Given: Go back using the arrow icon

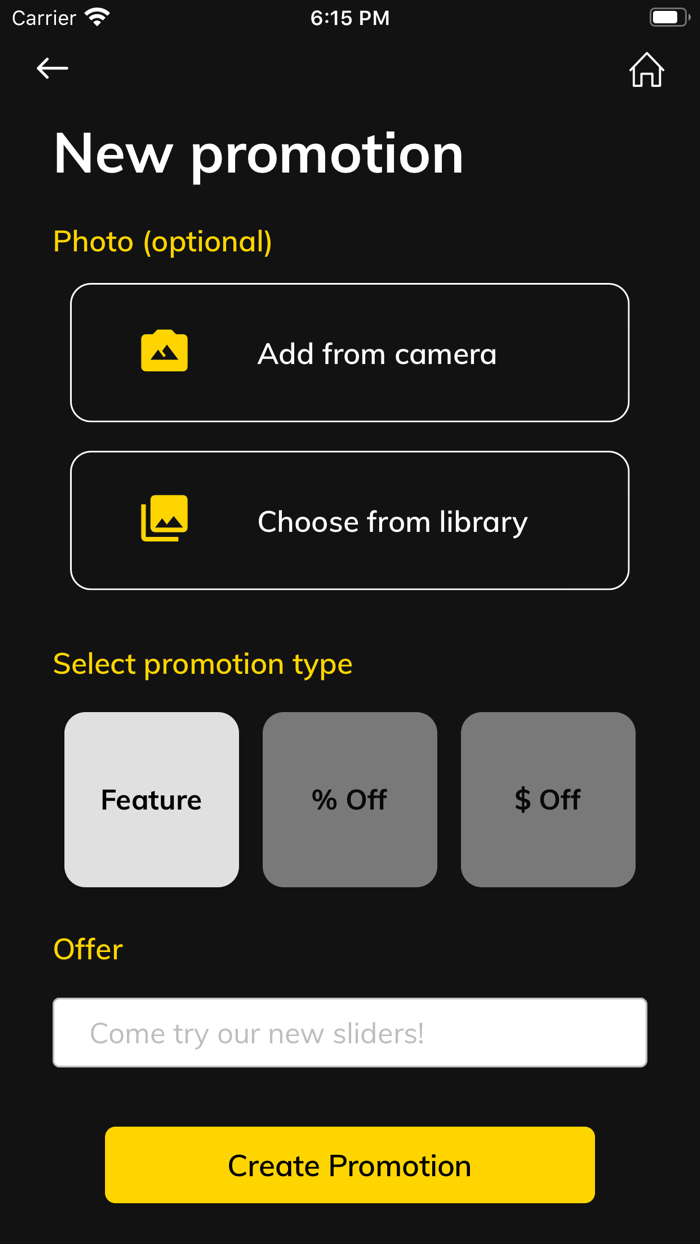Looking at the screenshot, I should tap(52, 68).
